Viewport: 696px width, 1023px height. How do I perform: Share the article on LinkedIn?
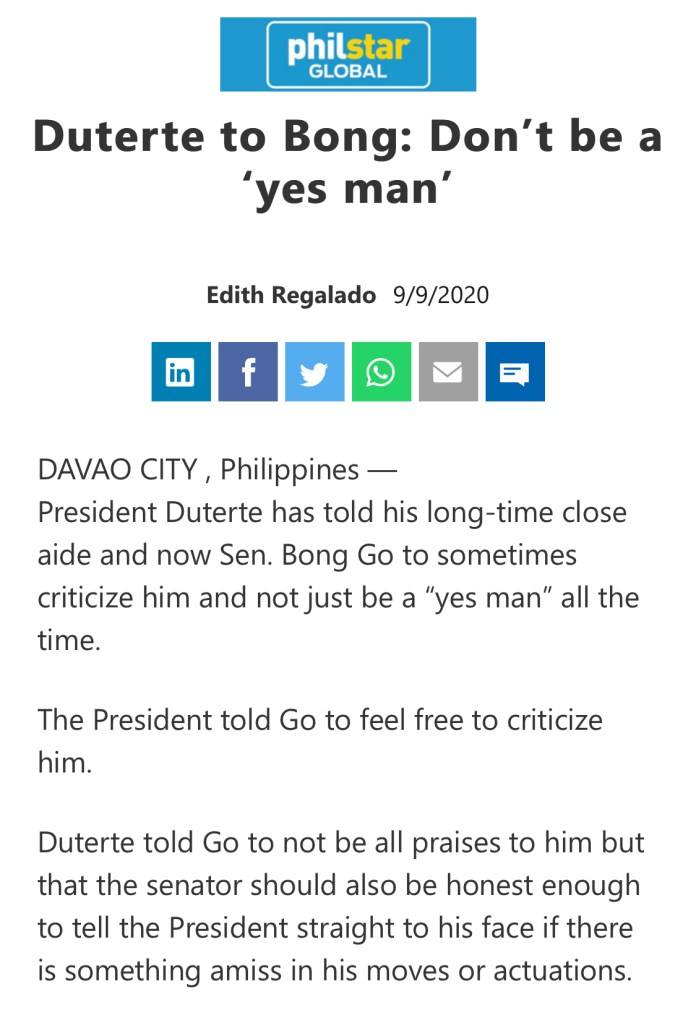(181, 372)
